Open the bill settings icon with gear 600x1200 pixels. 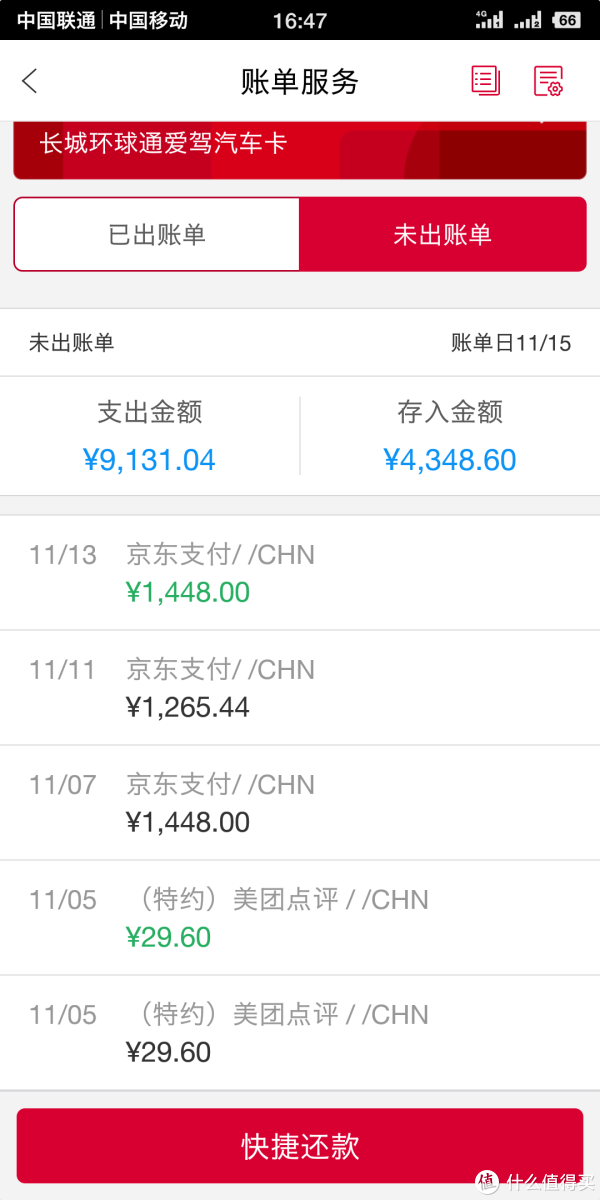click(x=548, y=81)
